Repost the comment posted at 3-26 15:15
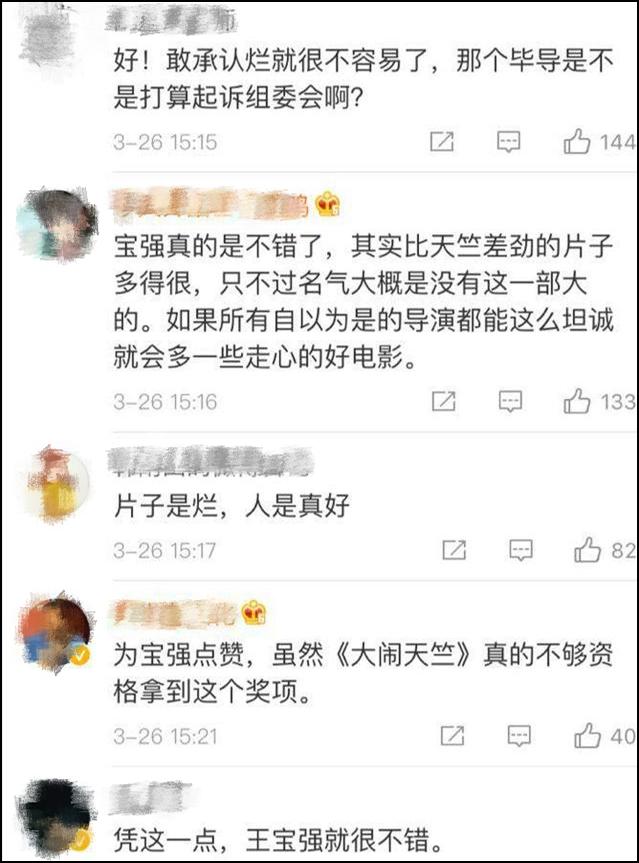This screenshot has height=863, width=639. pos(442,142)
